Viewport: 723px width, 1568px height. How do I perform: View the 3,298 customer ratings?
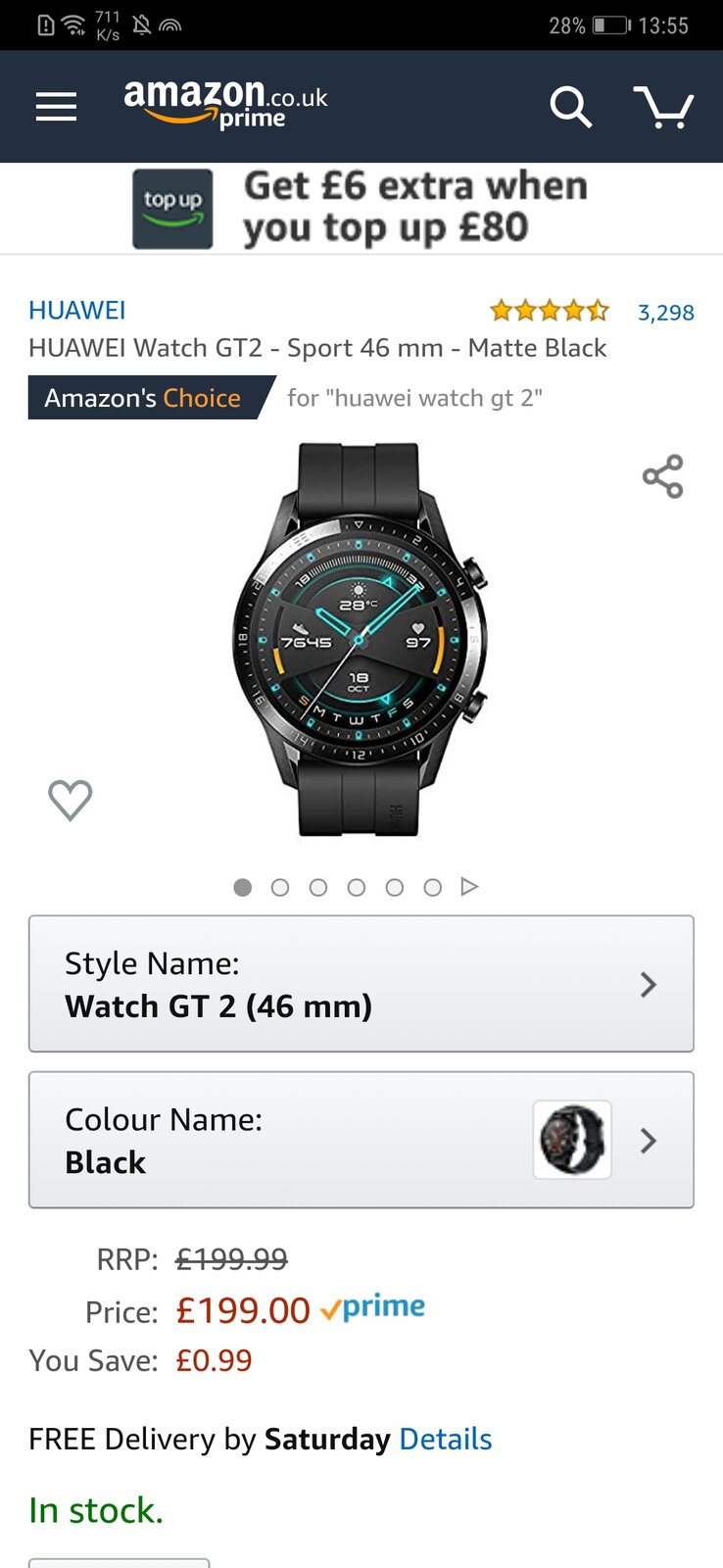665,313
